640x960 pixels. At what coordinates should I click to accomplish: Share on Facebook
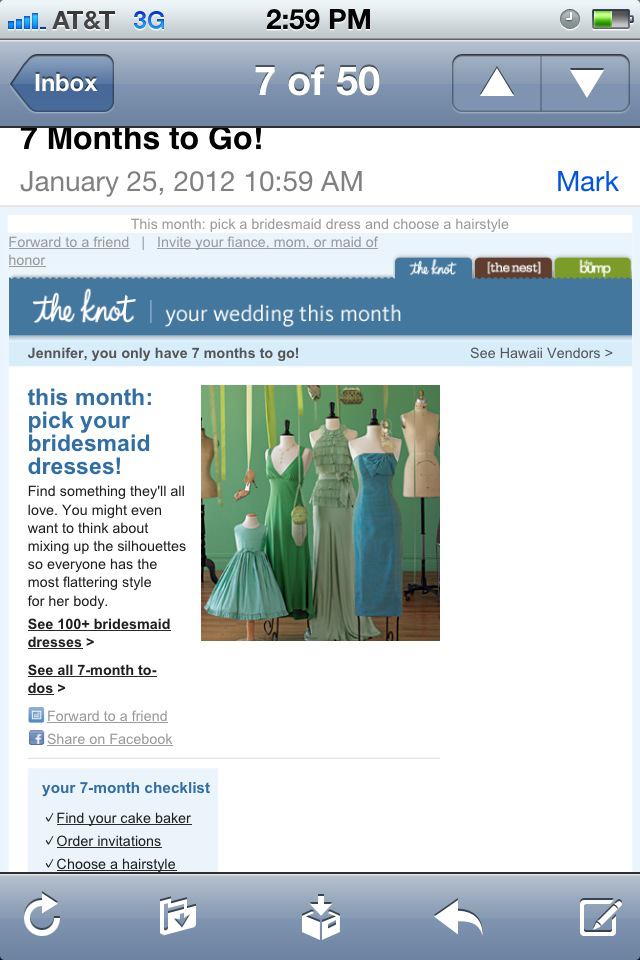(109, 739)
